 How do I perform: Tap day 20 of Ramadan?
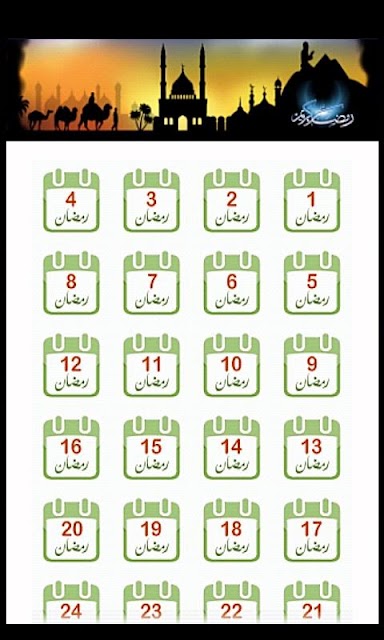point(71,530)
